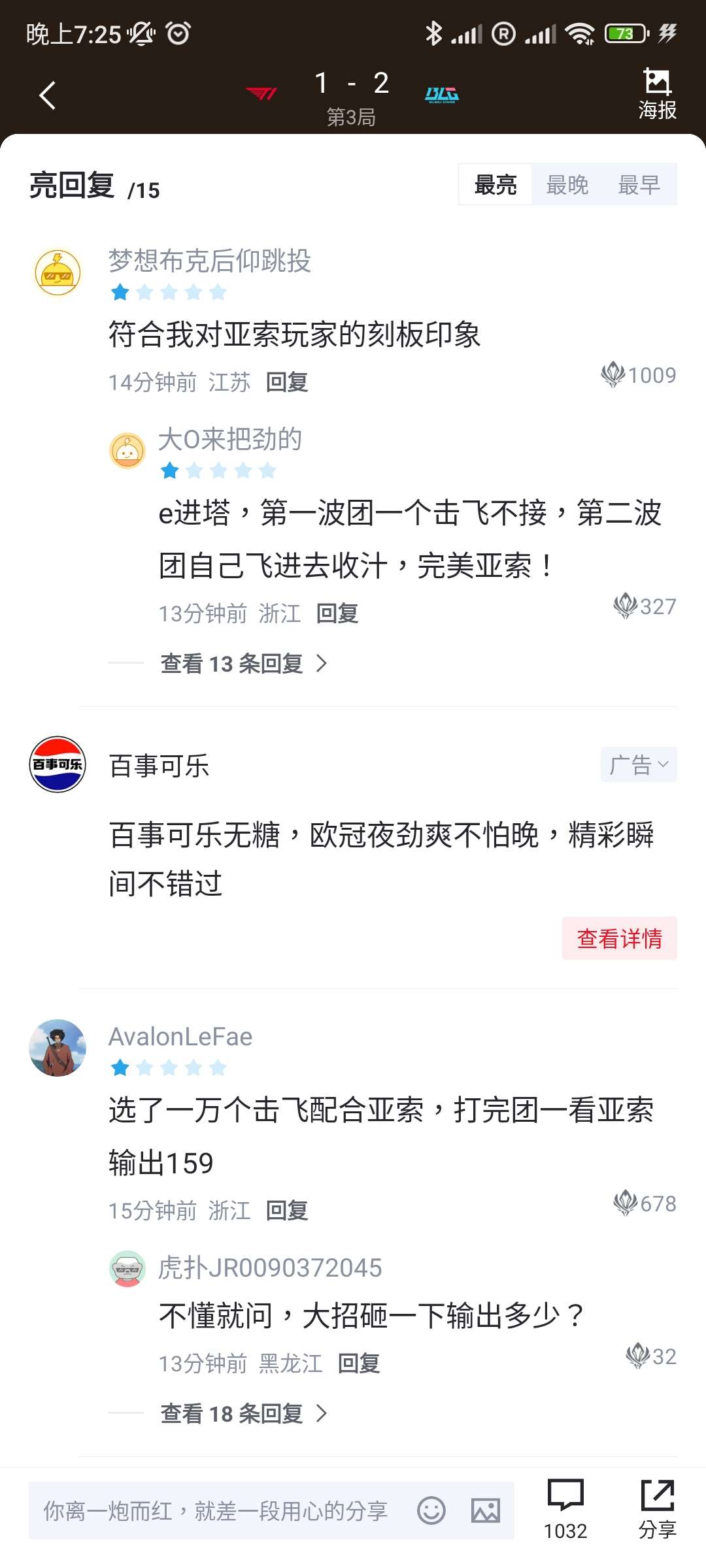Light up 梦想布克后仰跳投's comment with 1009
Screen dimensions: 706x1568
click(639, 375)
